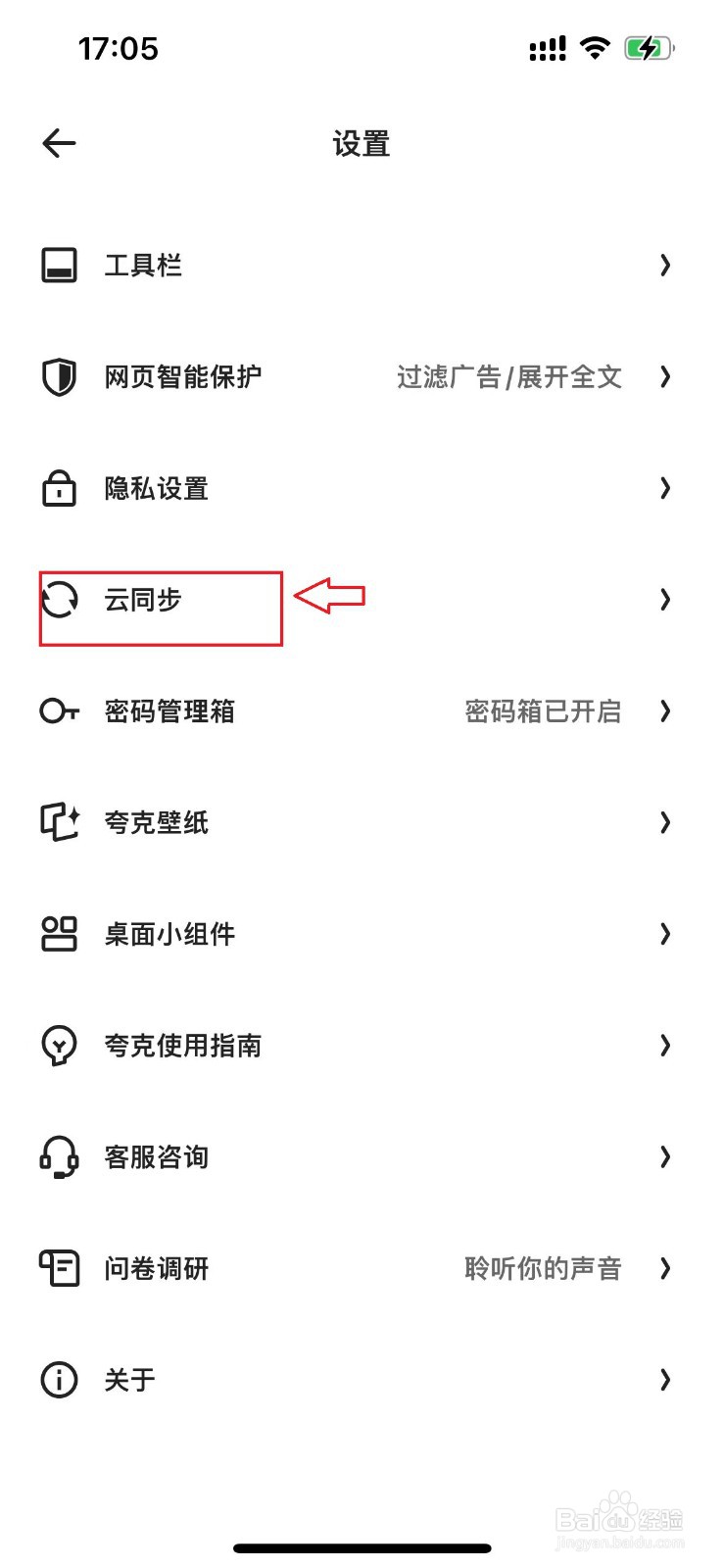Click the widget icon beside 桌面小组件
Viewport: 724px width, 1568px height.
60,934
